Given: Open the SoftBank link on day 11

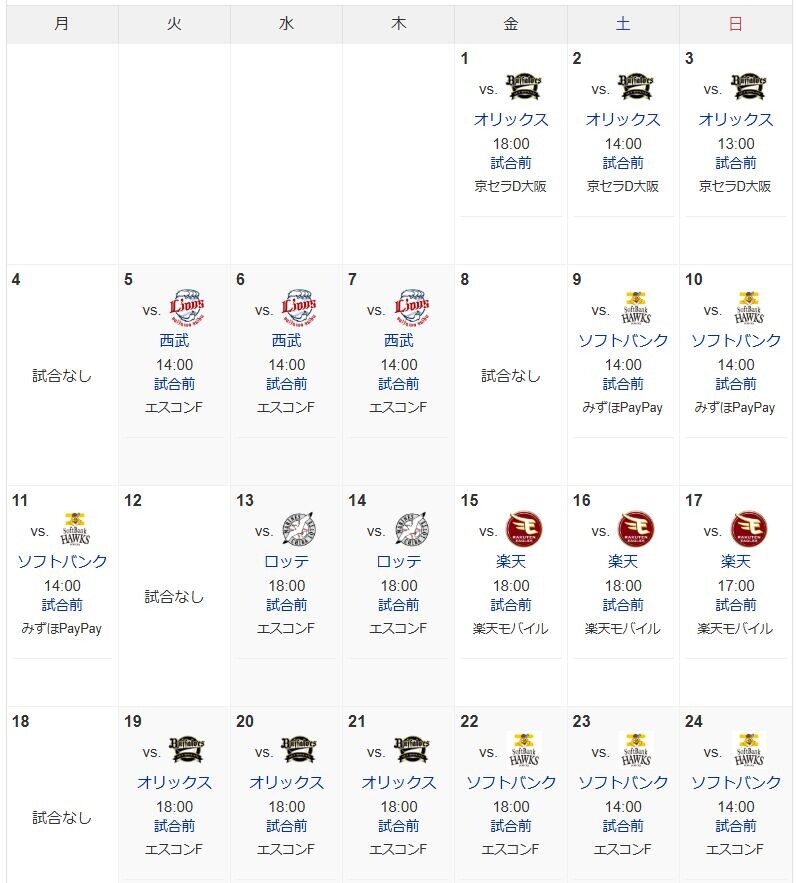Looking at the screenshot, I should (x=62, y=561).
